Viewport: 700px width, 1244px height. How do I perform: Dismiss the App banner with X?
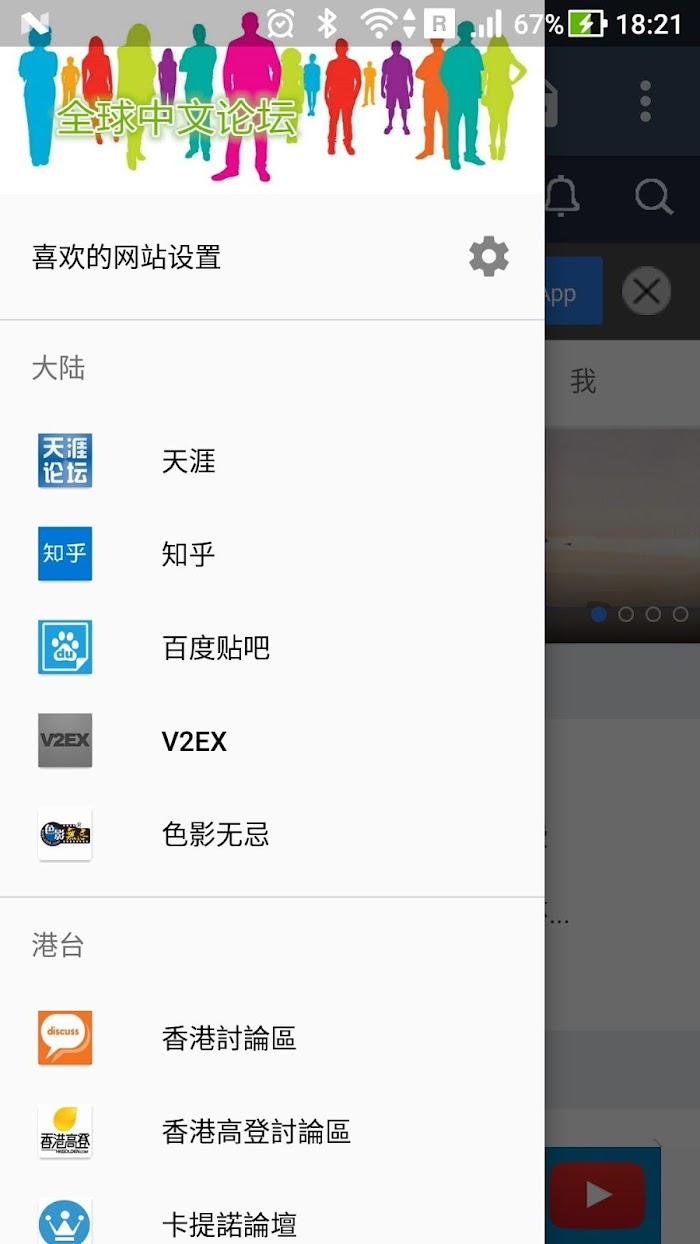[646, 292]
